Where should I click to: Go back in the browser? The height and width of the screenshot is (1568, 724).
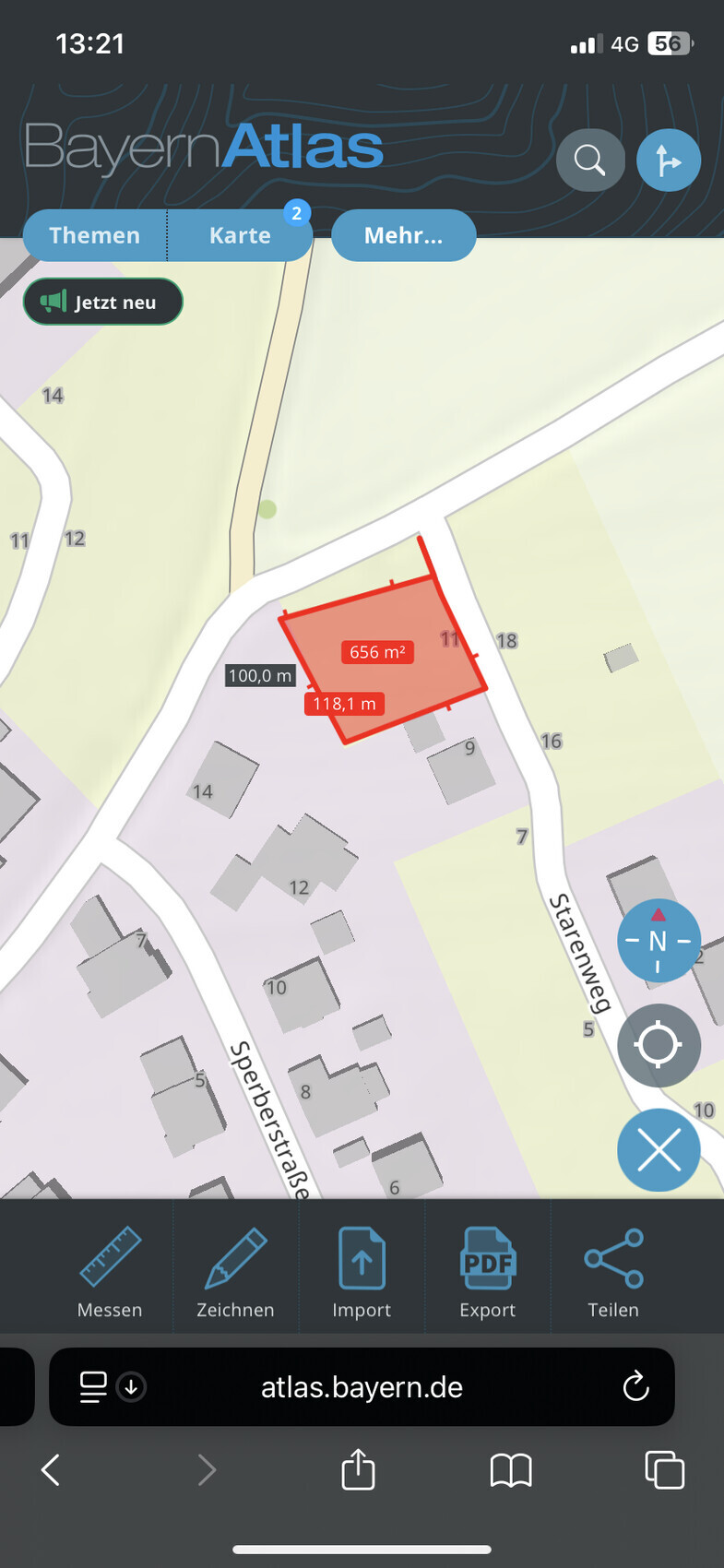pos(52,1470)
